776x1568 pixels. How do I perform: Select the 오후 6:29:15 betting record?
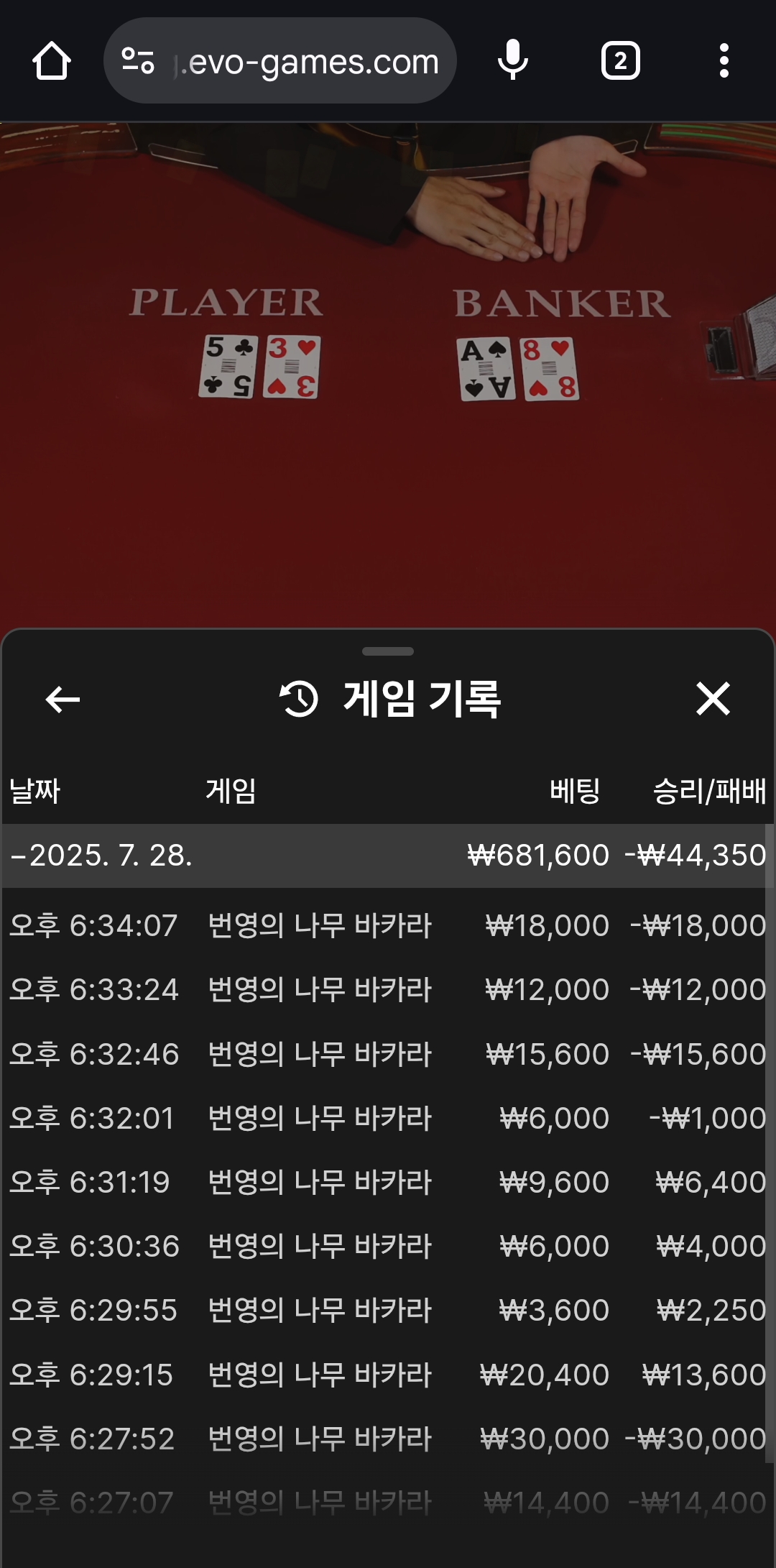[388, 1375]
